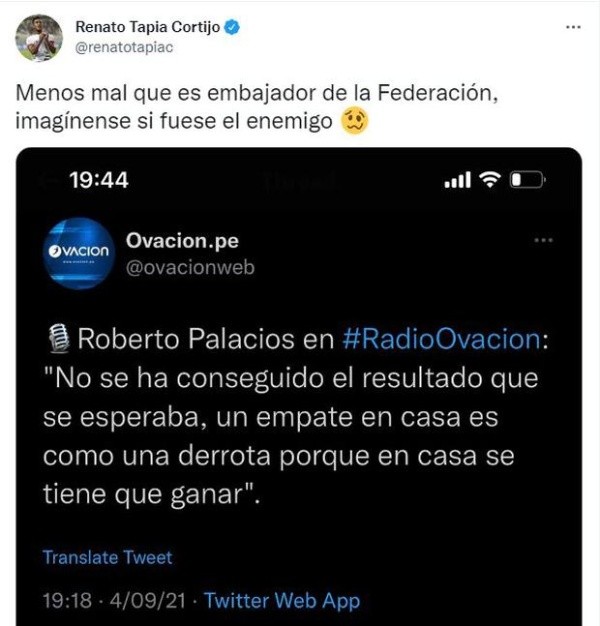
Task: Open Renato Tapia Cortijo's profile picture
Action: pos(38,38)
